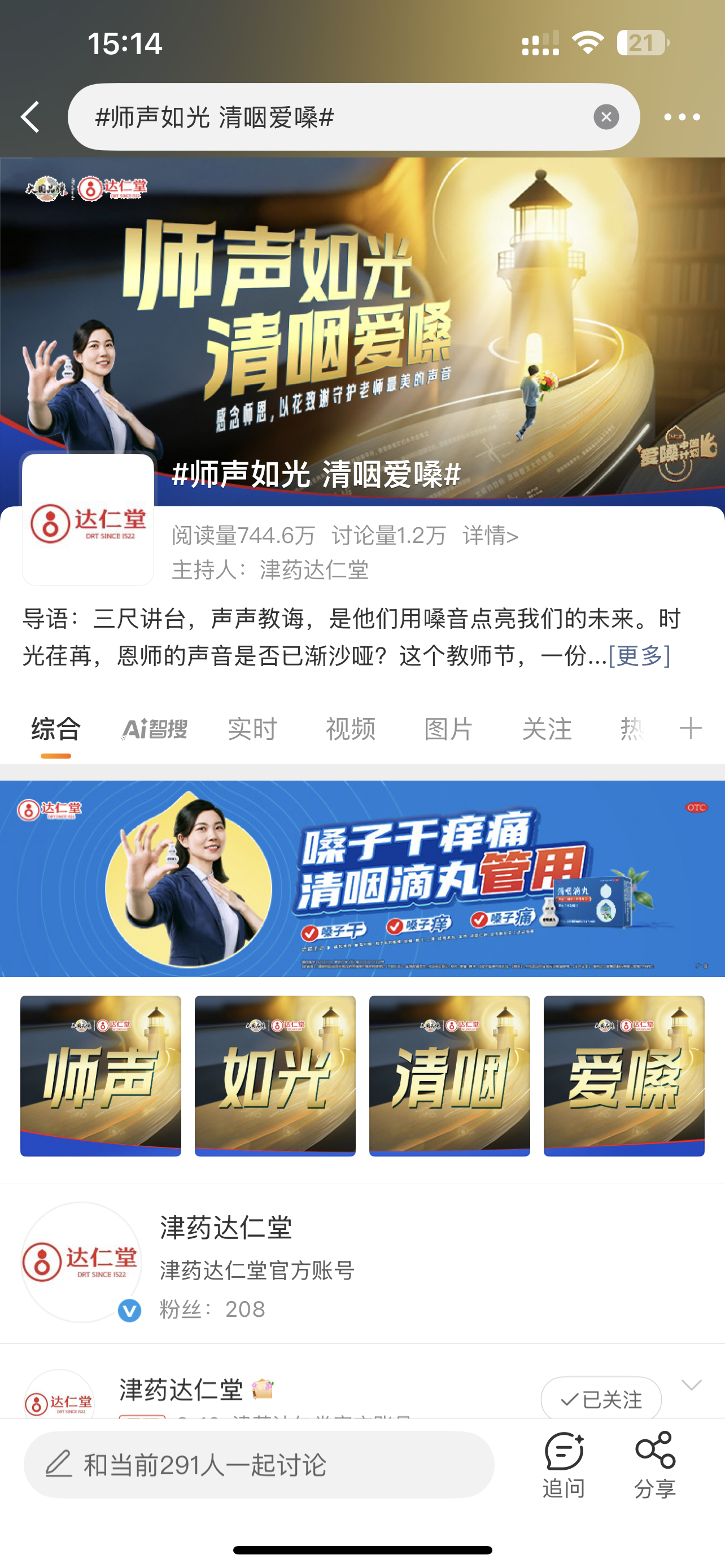This screenshot has height=1568, width=725.
Task: Open the 嗓子干痒痛 清咽滴丸 ad banner
Action: (362, 878)
